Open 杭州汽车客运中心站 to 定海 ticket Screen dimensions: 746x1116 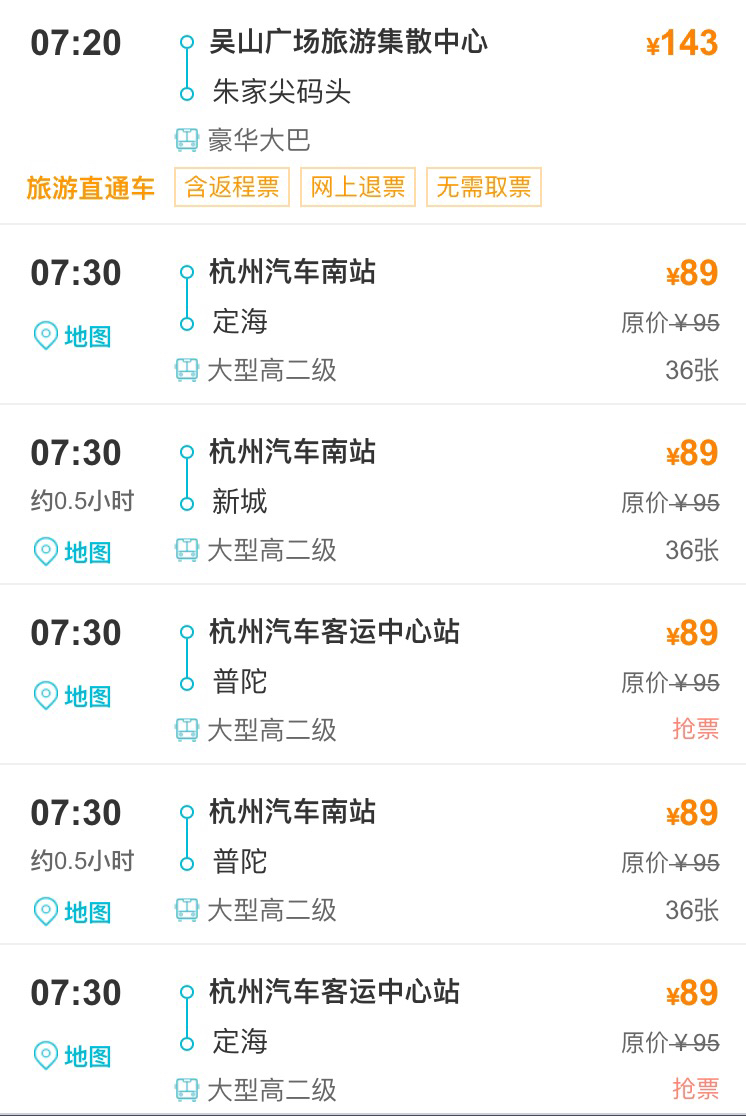tap(400, 1040)
